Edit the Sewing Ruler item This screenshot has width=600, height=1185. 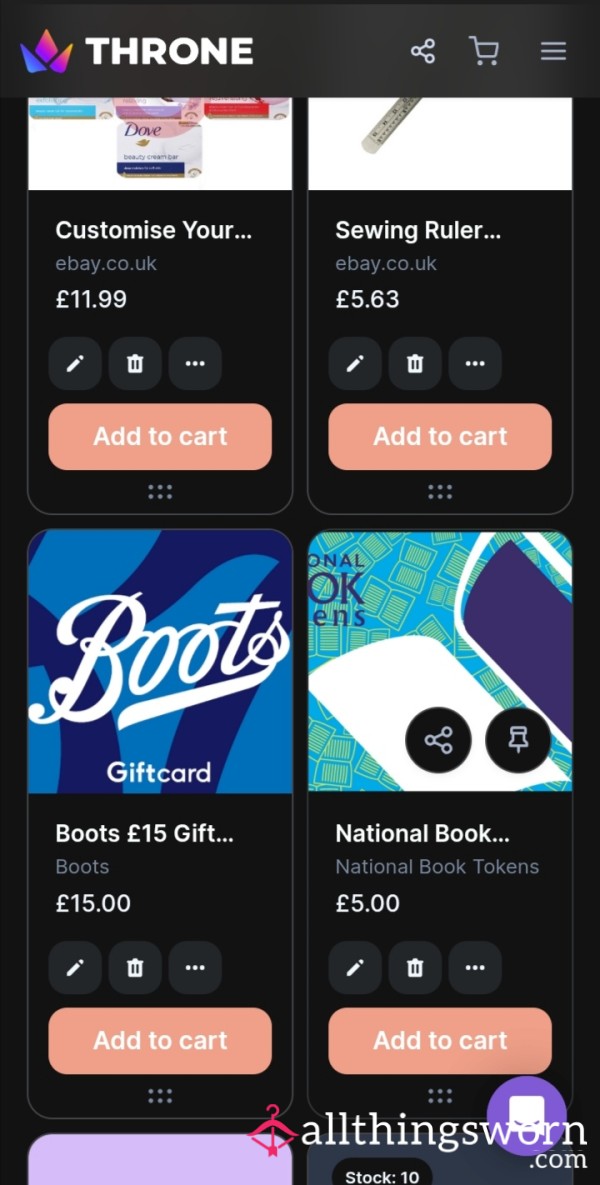coord(354,364)
